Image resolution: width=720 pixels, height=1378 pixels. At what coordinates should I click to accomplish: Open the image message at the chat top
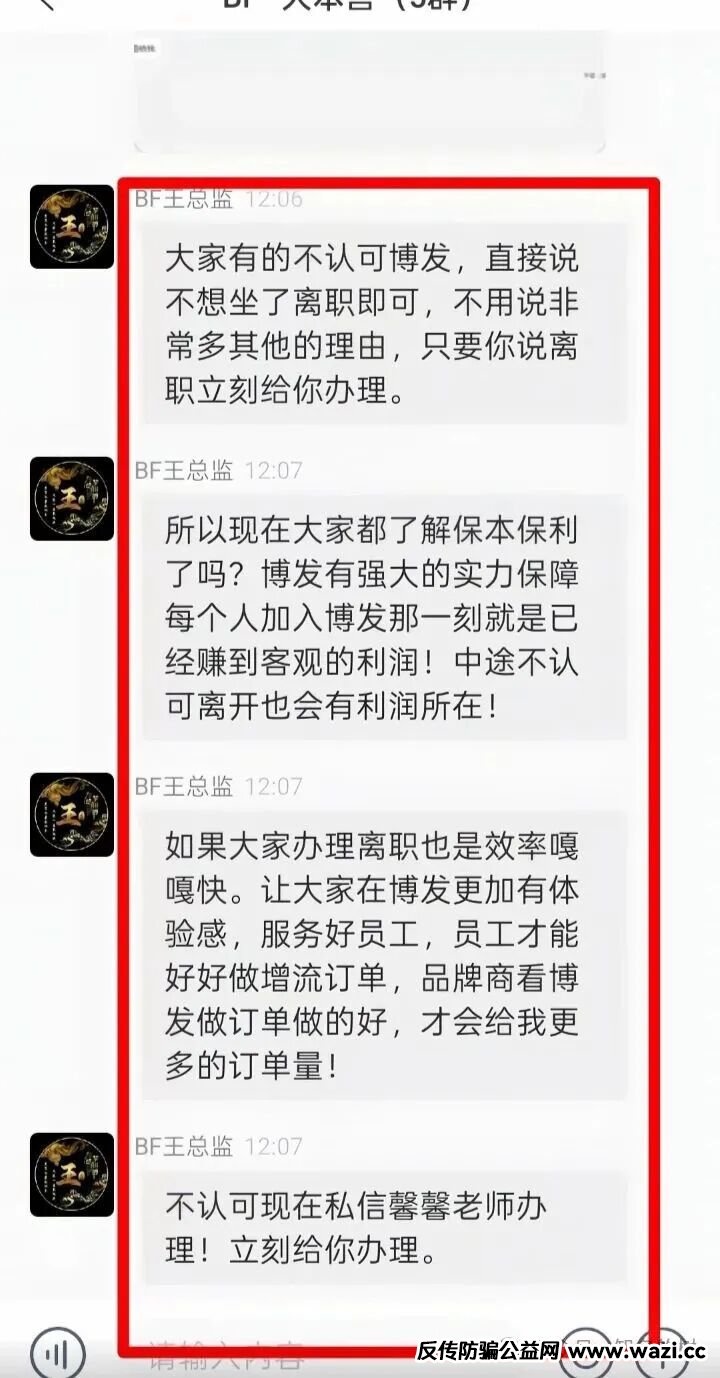[369, 90]
